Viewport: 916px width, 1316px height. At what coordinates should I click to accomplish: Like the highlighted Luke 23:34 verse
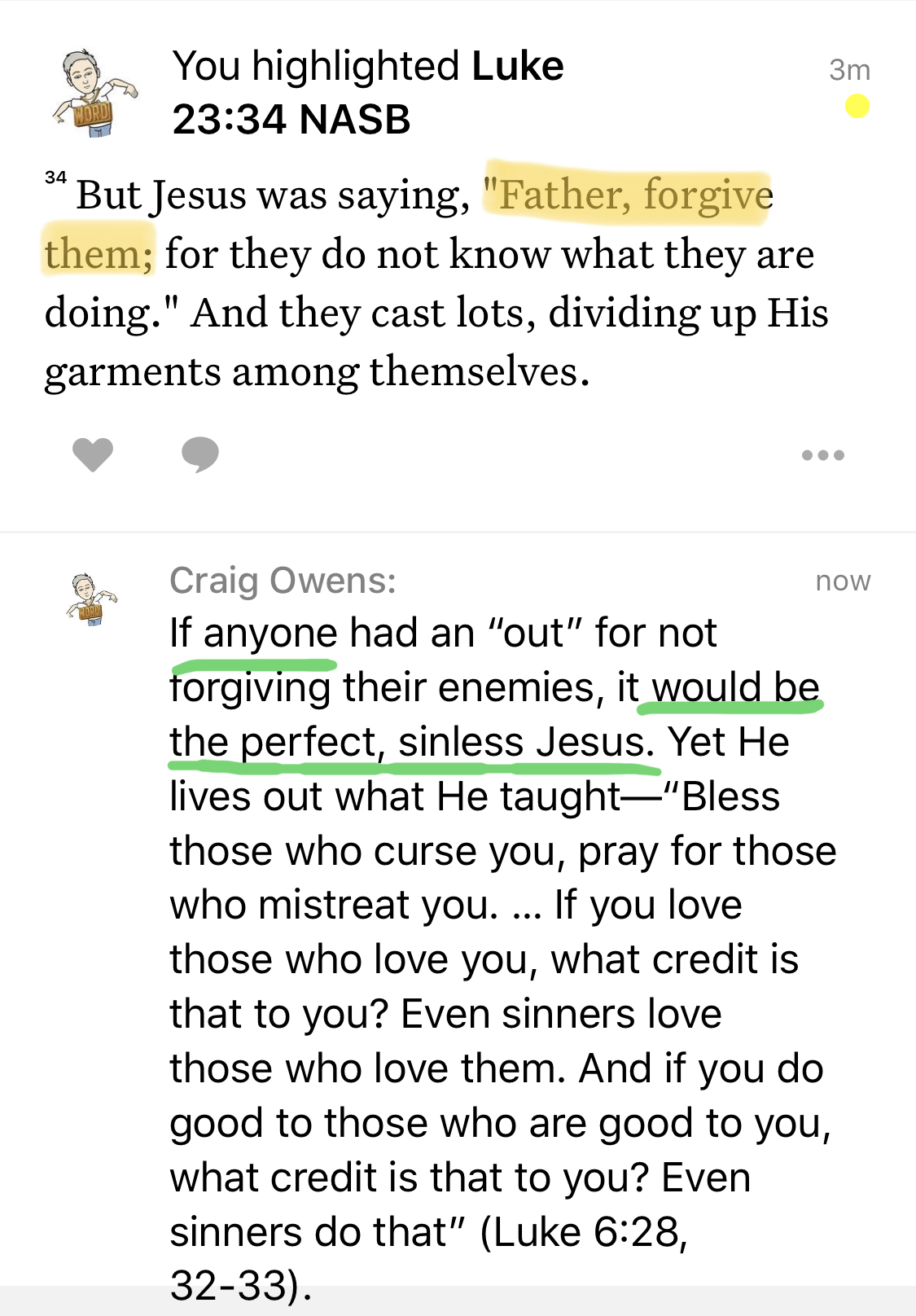92,454
